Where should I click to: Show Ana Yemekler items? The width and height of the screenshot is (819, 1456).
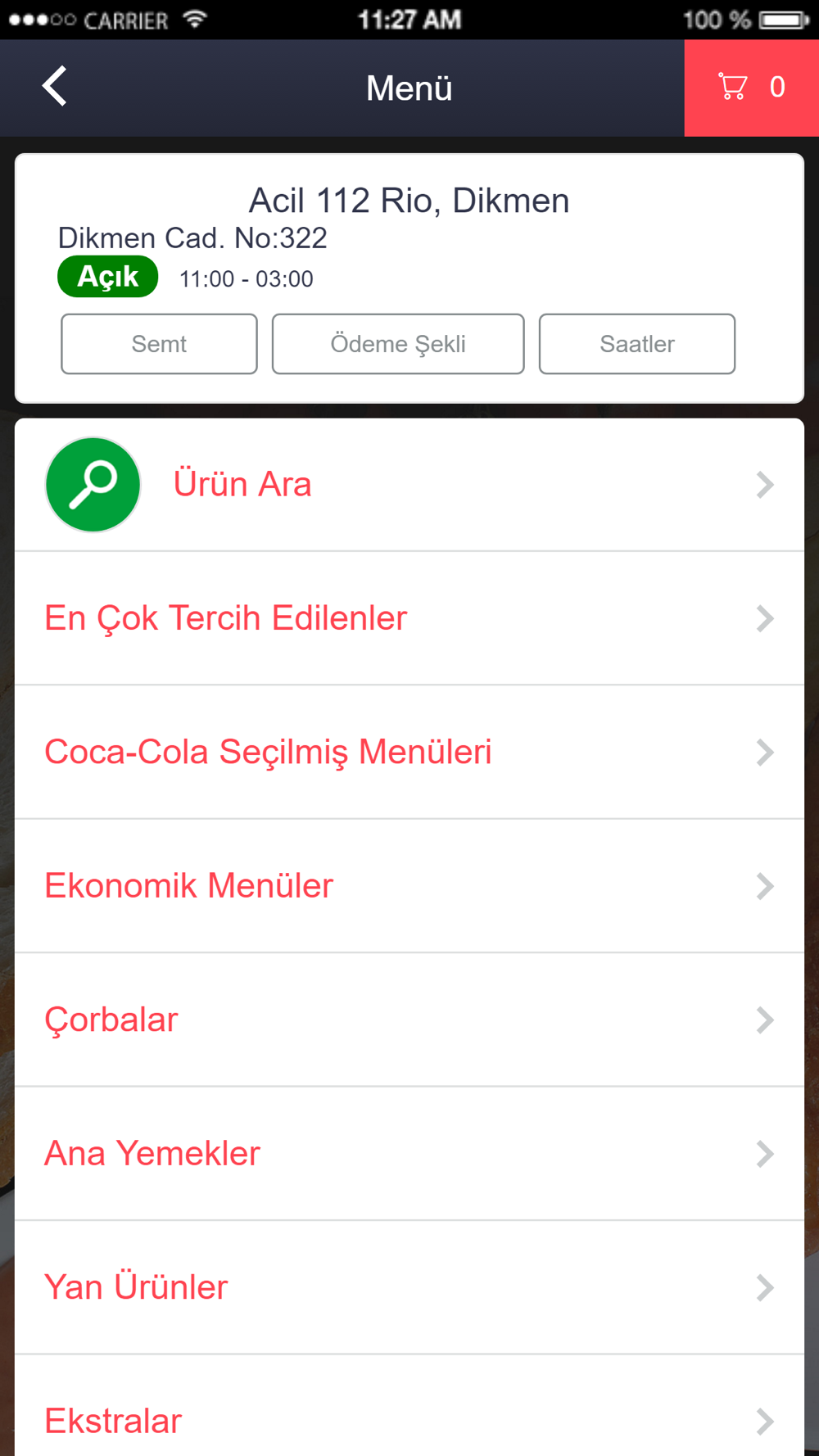409,1154
